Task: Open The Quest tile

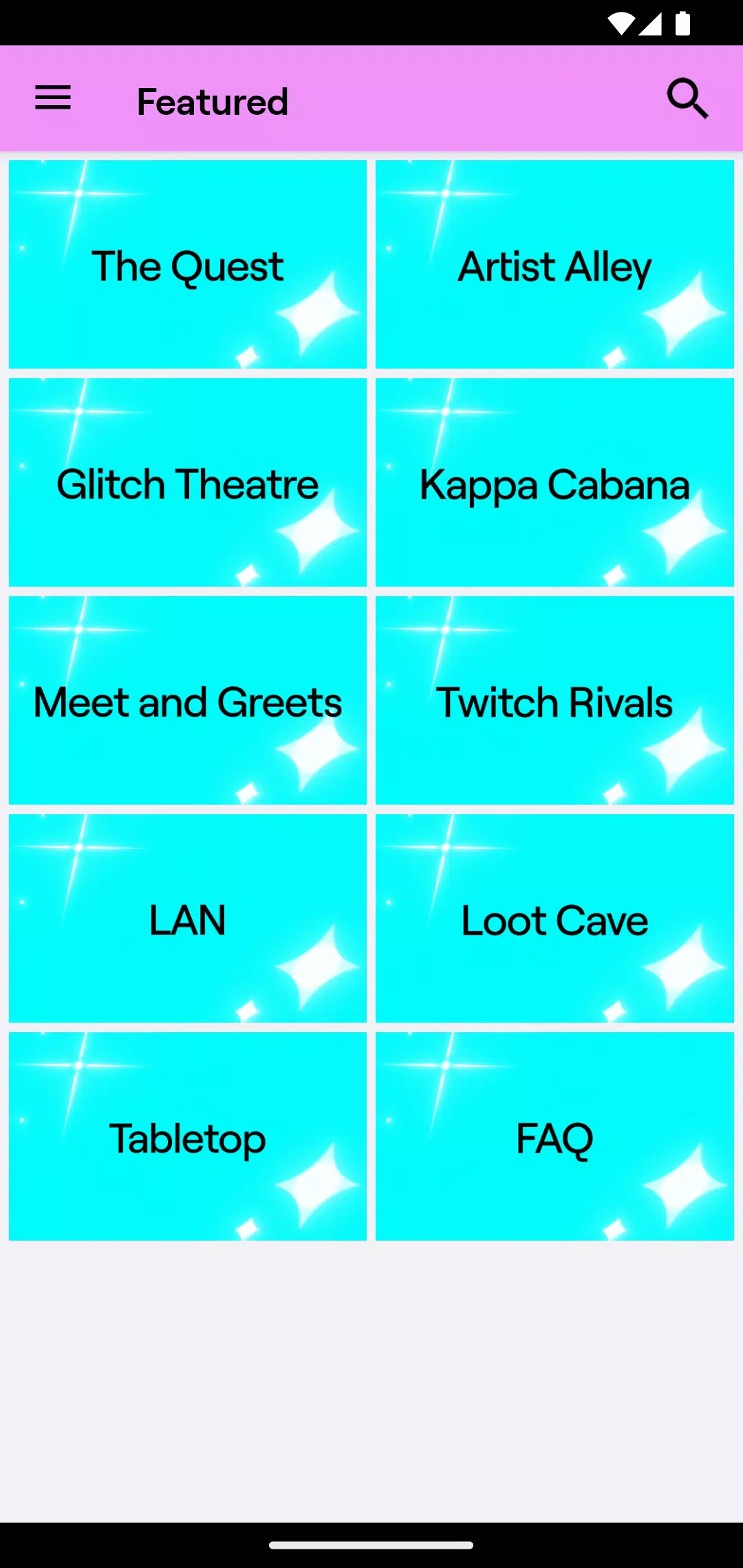Action: pyautogui.click(x=188, y=265)
